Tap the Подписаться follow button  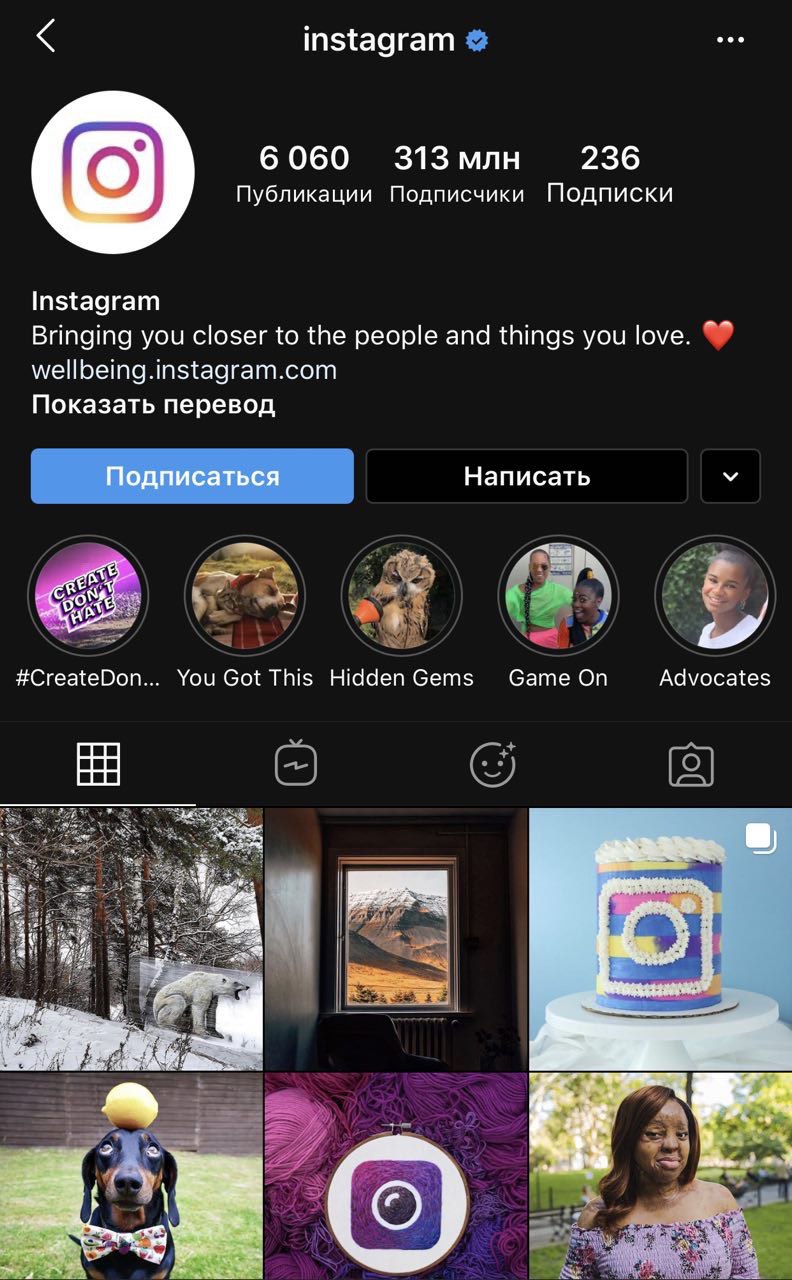[x=192, y=476]
